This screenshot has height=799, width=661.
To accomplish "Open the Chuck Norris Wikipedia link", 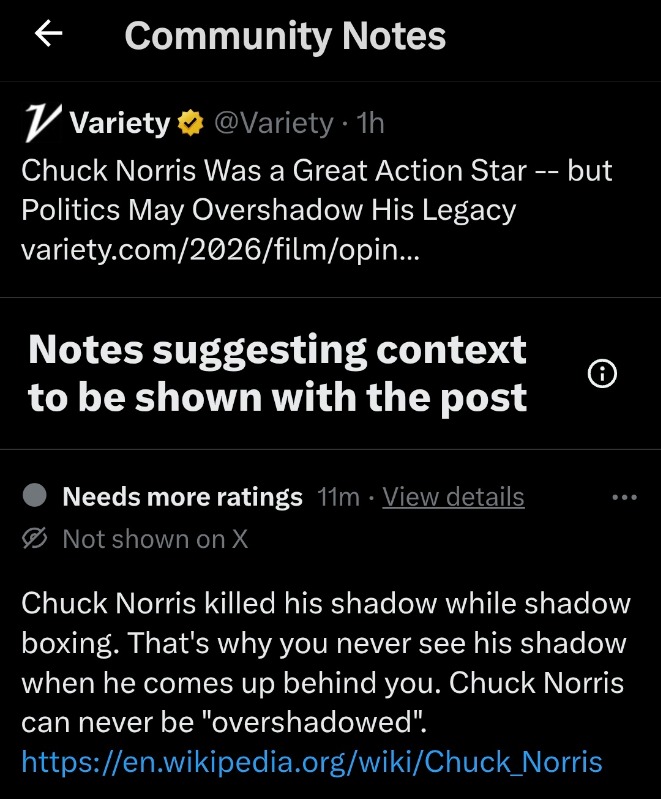I will click(x=312, y=763).
